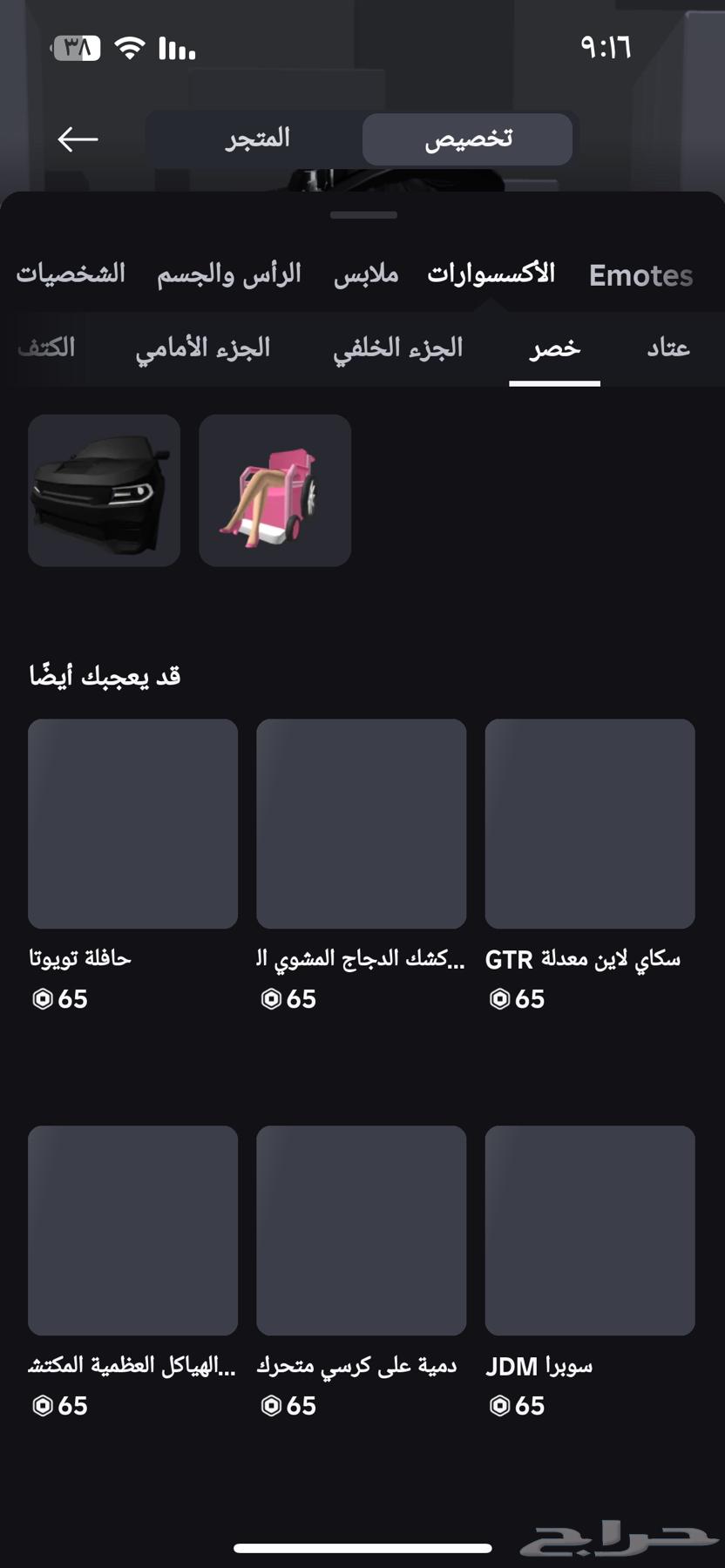Select the الجزء الأمامي subcategory

pyautogui.click(x=202, y=348)
